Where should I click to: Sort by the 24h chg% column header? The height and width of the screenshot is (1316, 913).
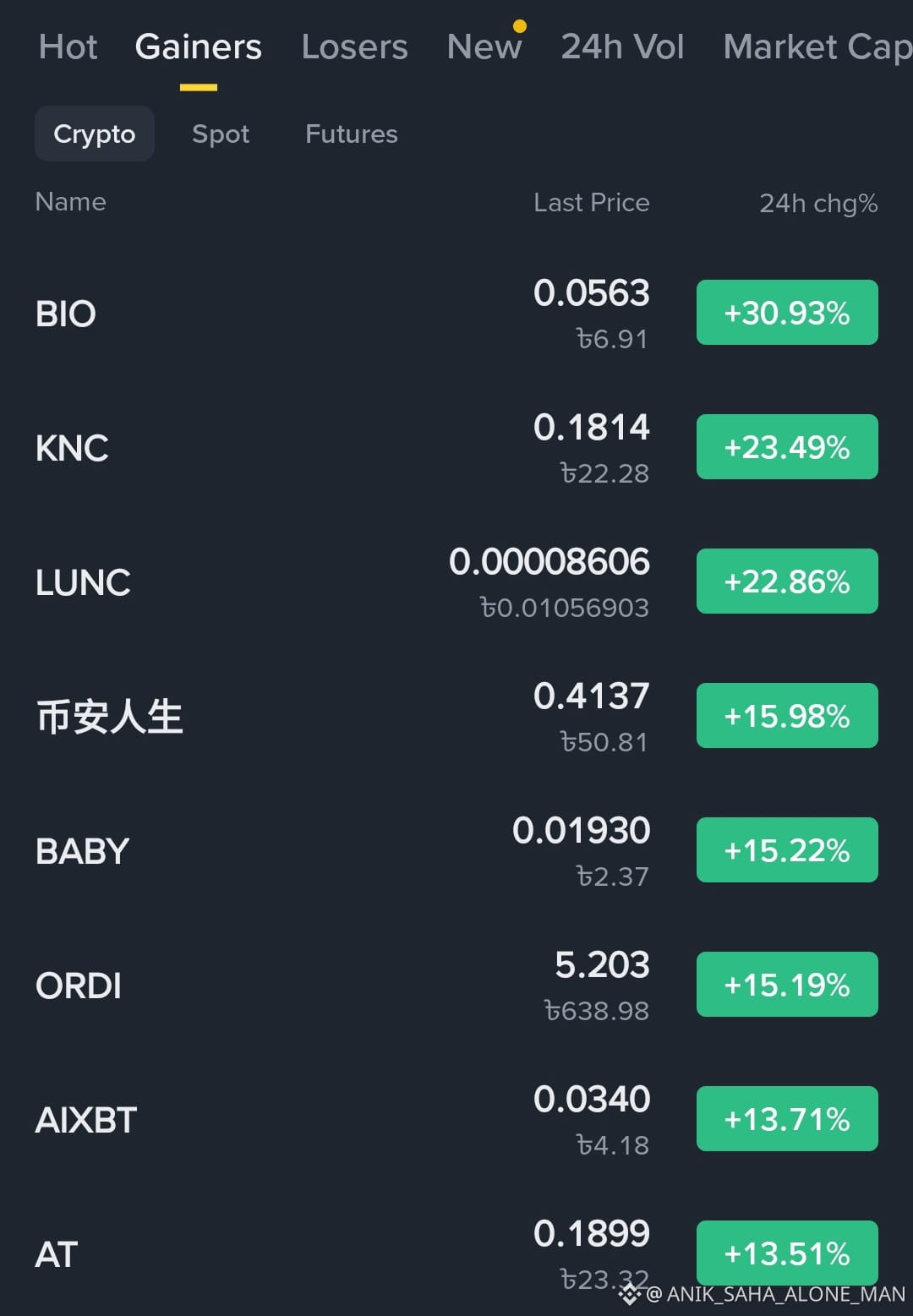(818, 203)
